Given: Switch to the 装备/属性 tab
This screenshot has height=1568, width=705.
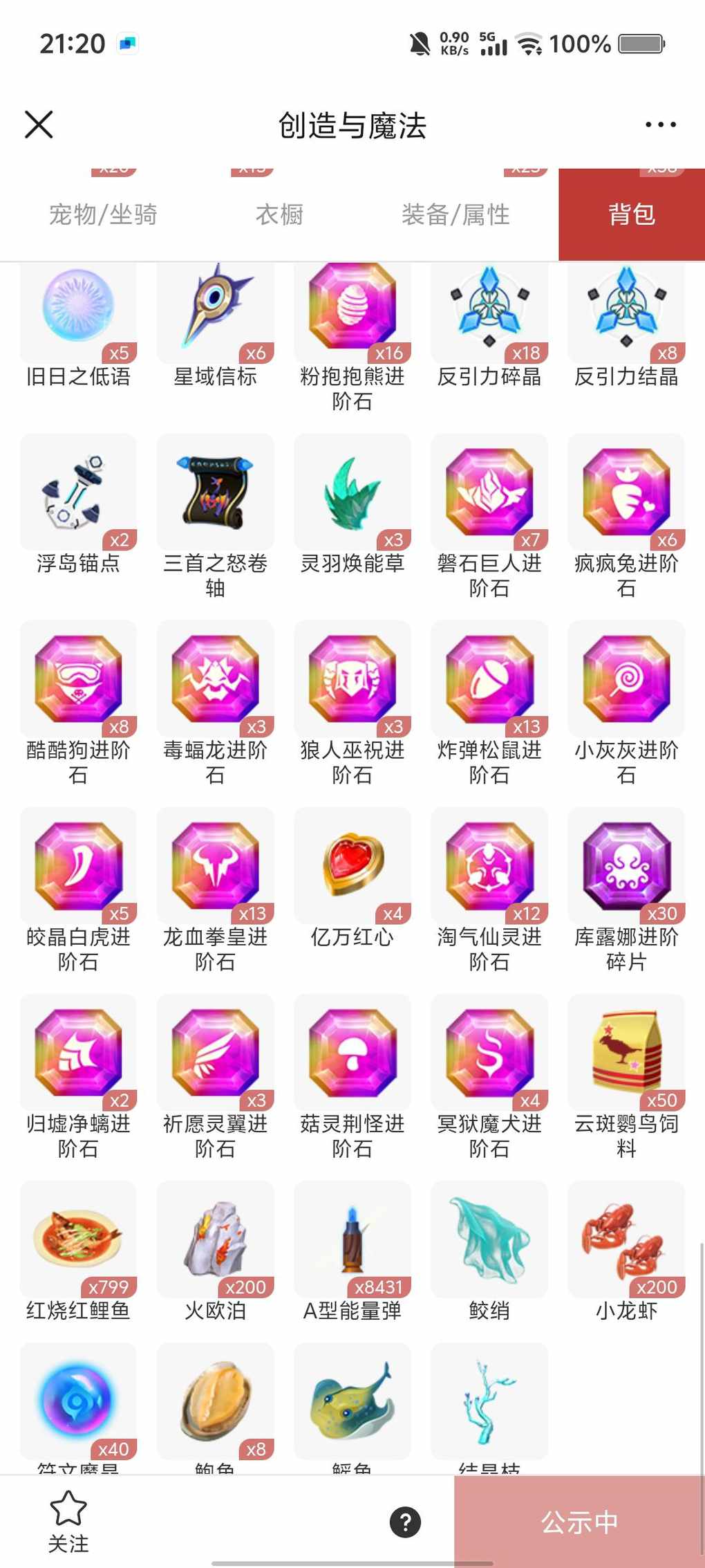Looking at the screenshot, I should click(455, 214).
